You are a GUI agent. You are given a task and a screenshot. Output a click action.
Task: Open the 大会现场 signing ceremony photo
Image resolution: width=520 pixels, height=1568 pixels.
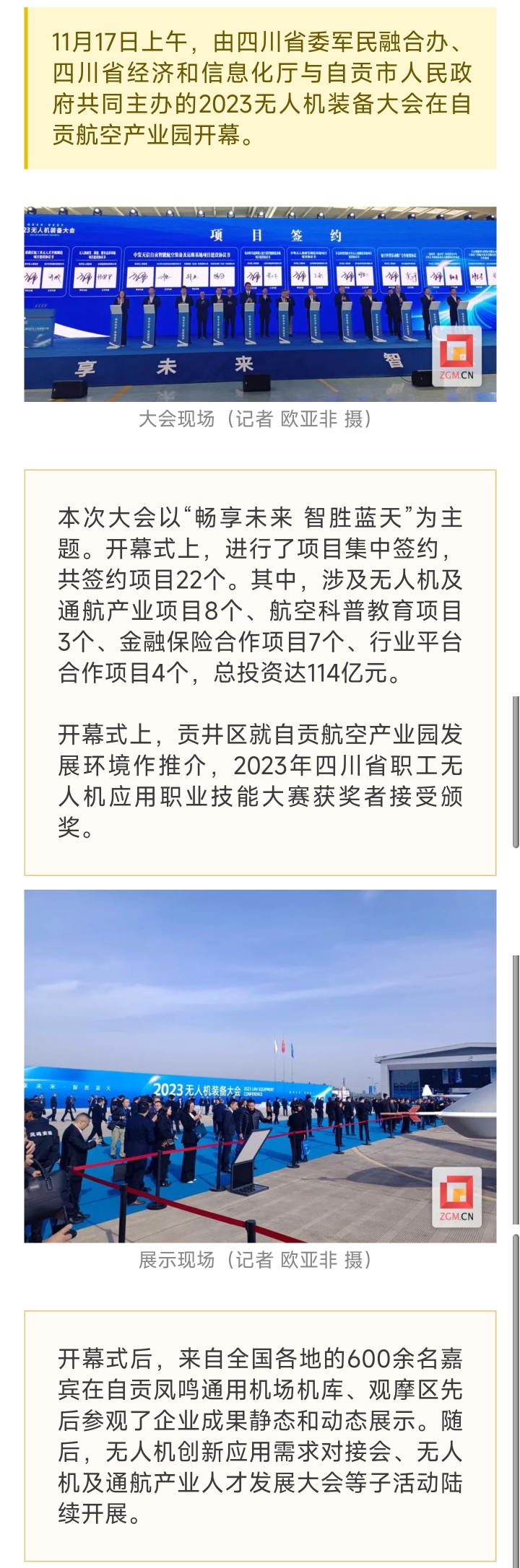[x=260, y=304]
